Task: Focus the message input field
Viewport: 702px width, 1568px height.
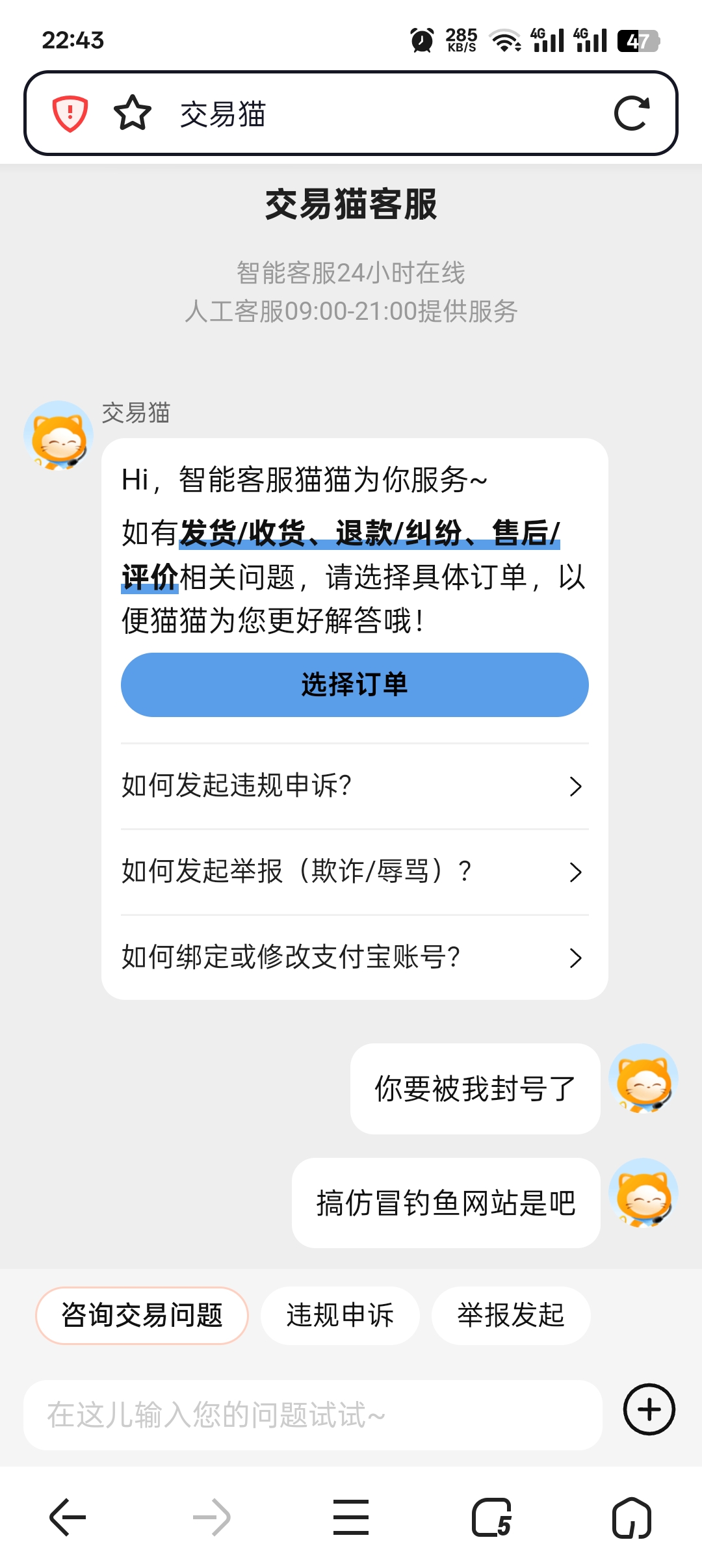Action: (x=312, y=1415)
